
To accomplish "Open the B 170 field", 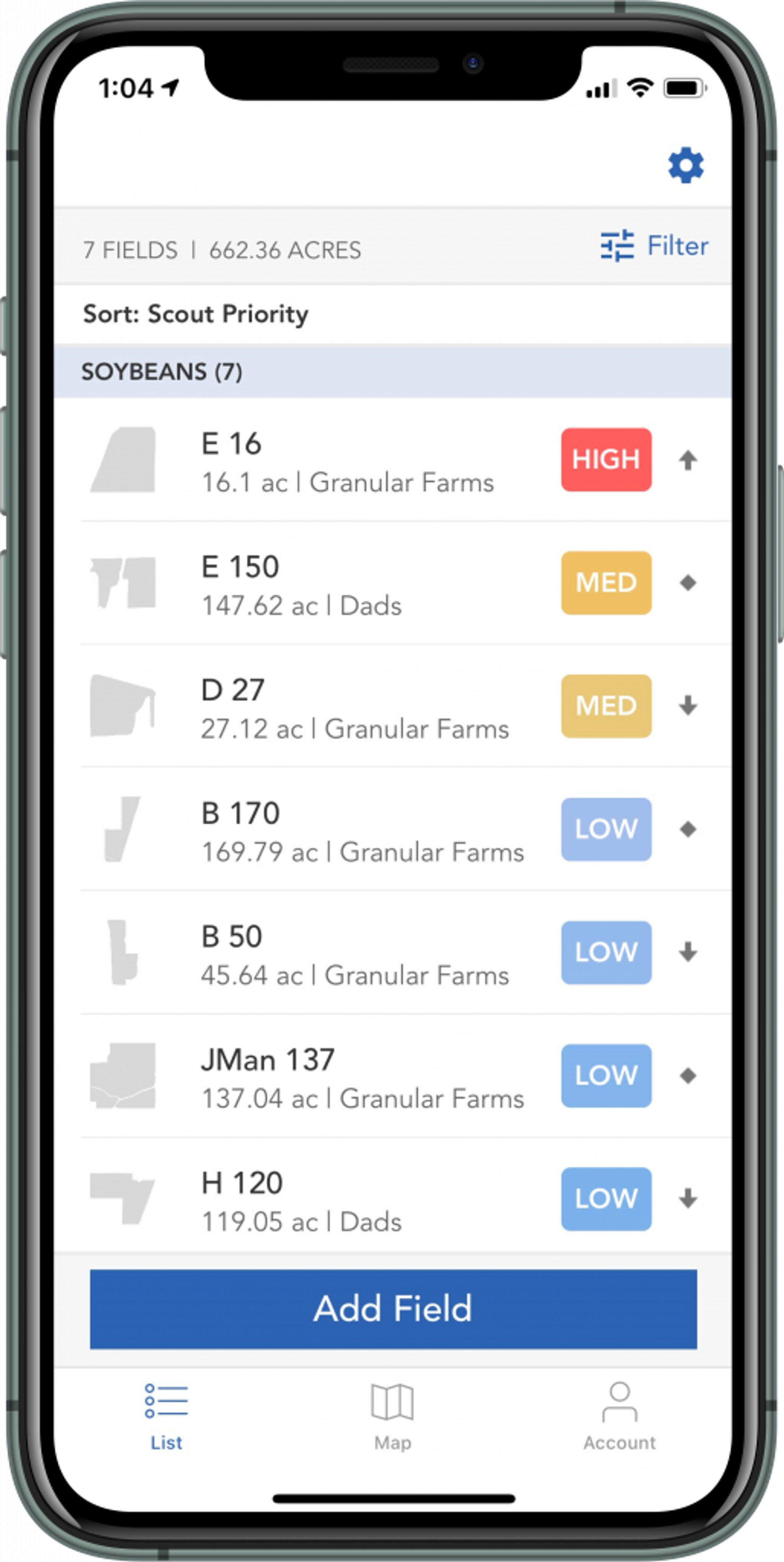I will coord(362,831).
